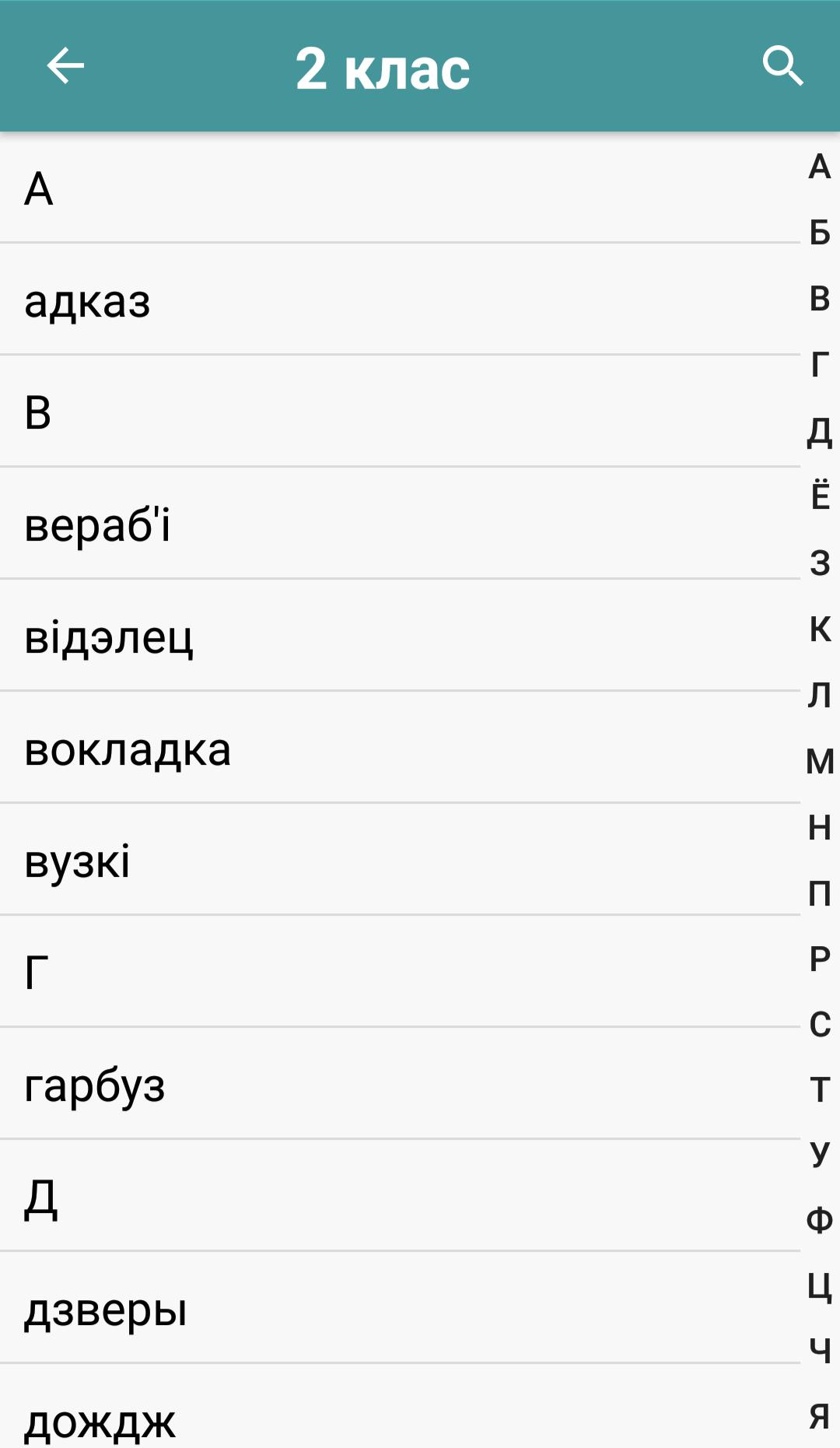
Task: Open search with the magnifier icon
Action: pos(782,65)
